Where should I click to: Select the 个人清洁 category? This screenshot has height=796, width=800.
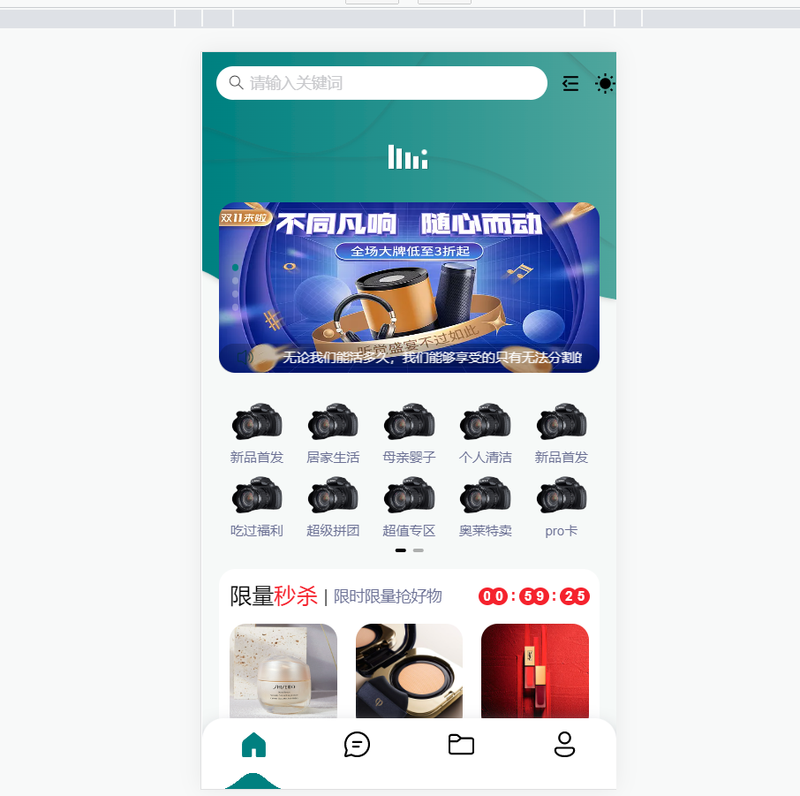click(x=485, y=433)
